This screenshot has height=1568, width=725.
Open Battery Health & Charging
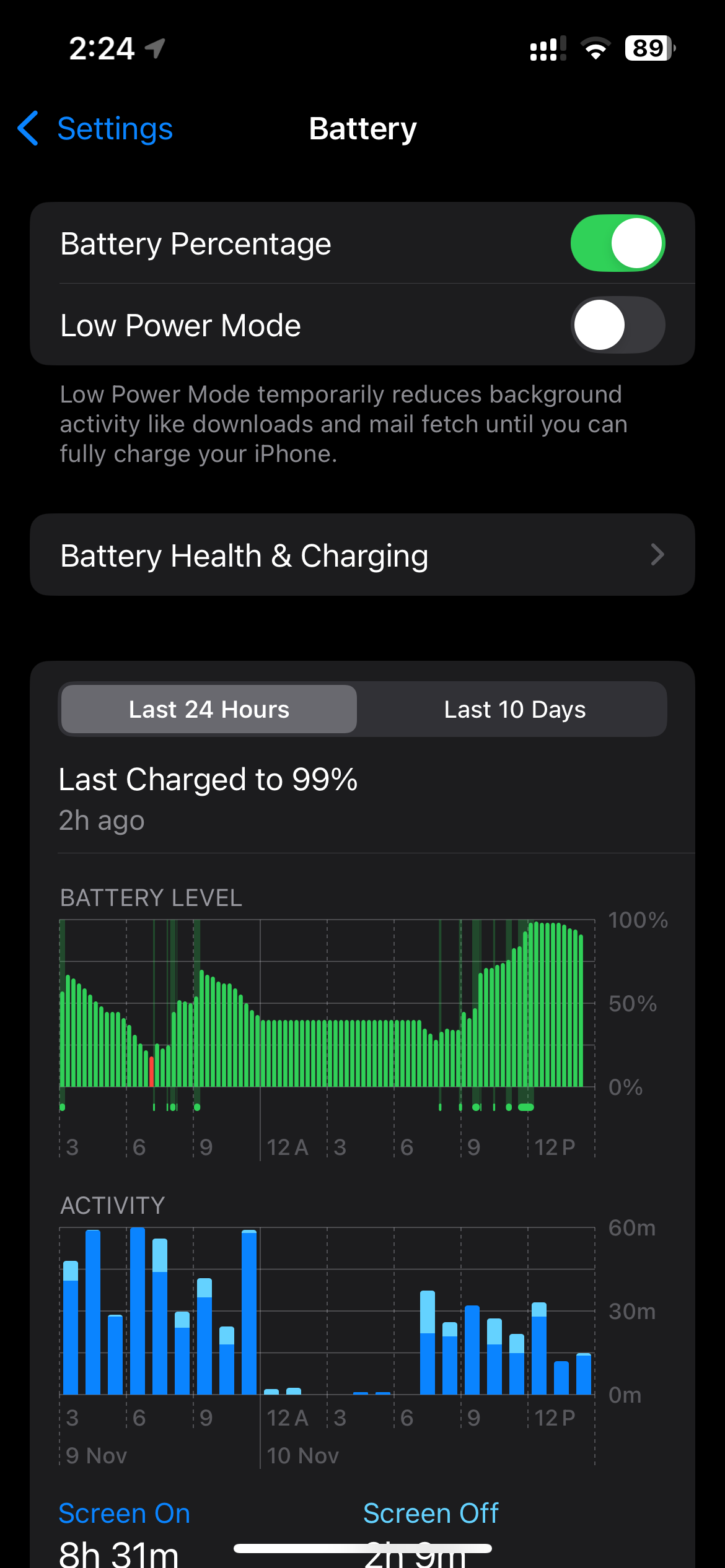point(362,555)
